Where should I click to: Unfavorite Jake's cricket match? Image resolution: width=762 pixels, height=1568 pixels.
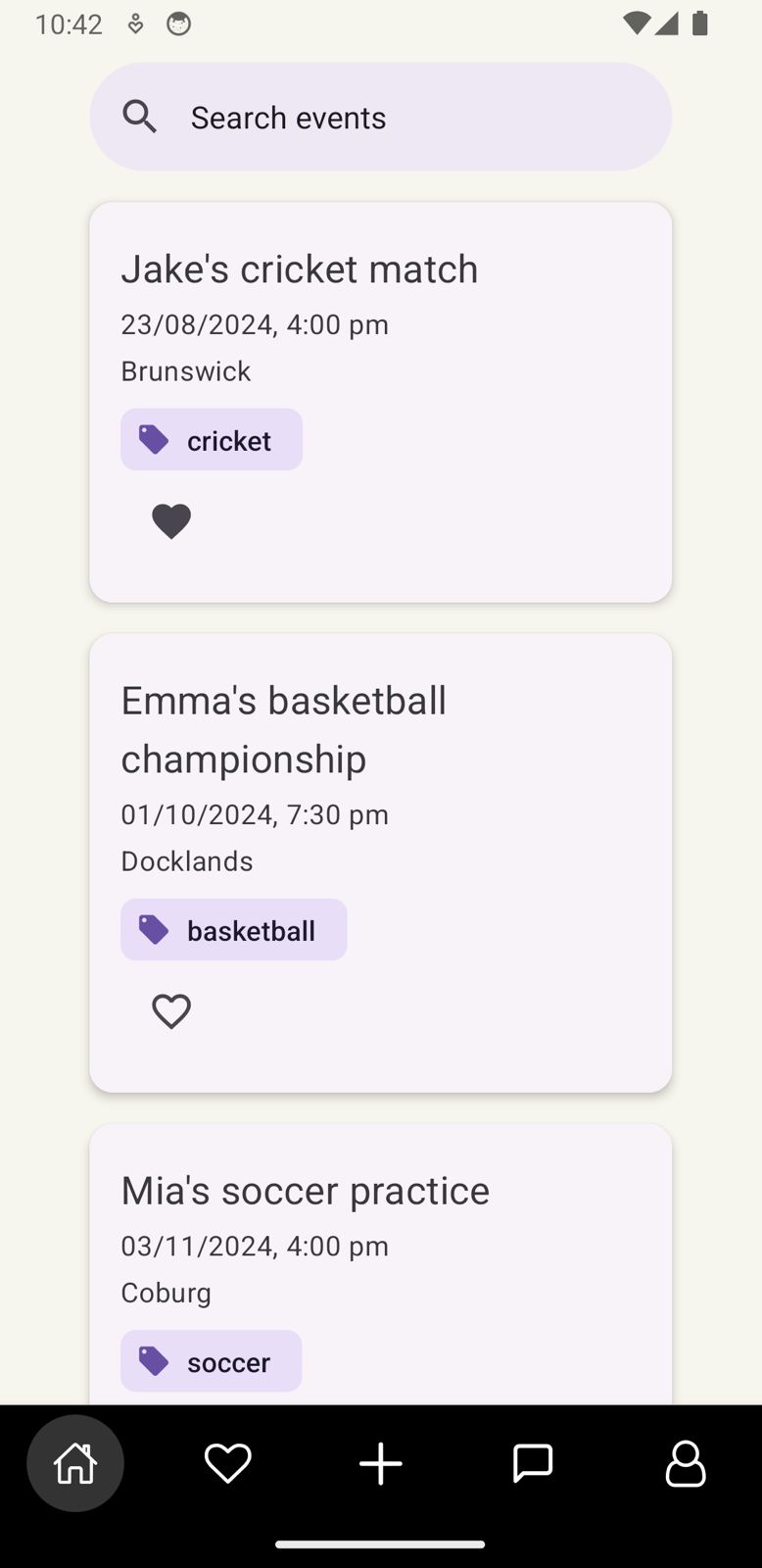pyautogui.click(x=171, y=520)
